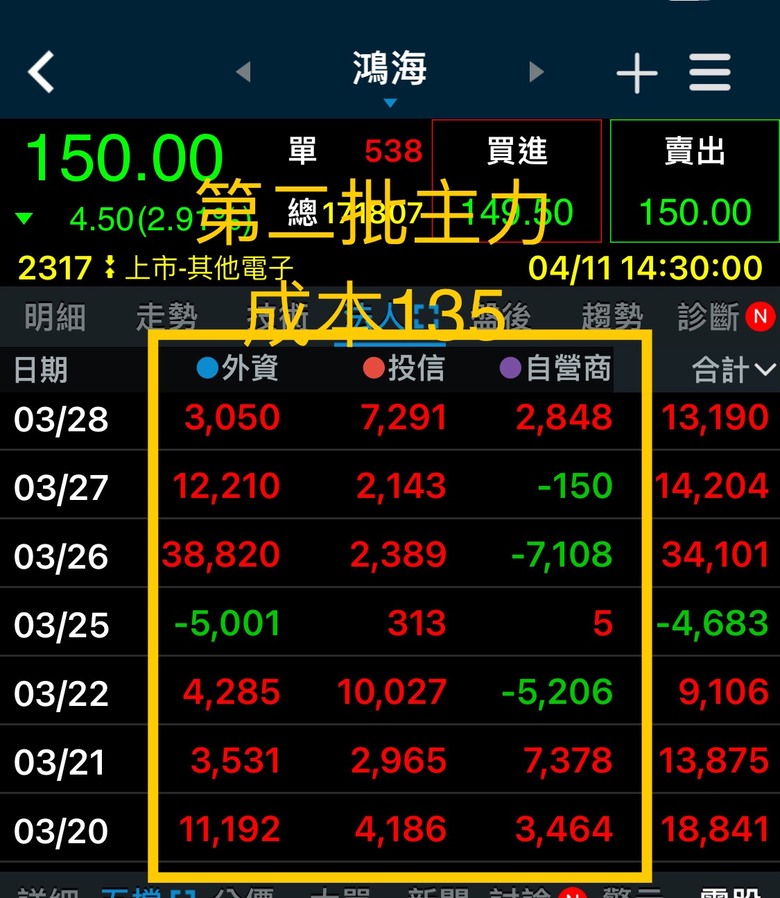Open the hamburger menu
780x898 pixels.
710,72
